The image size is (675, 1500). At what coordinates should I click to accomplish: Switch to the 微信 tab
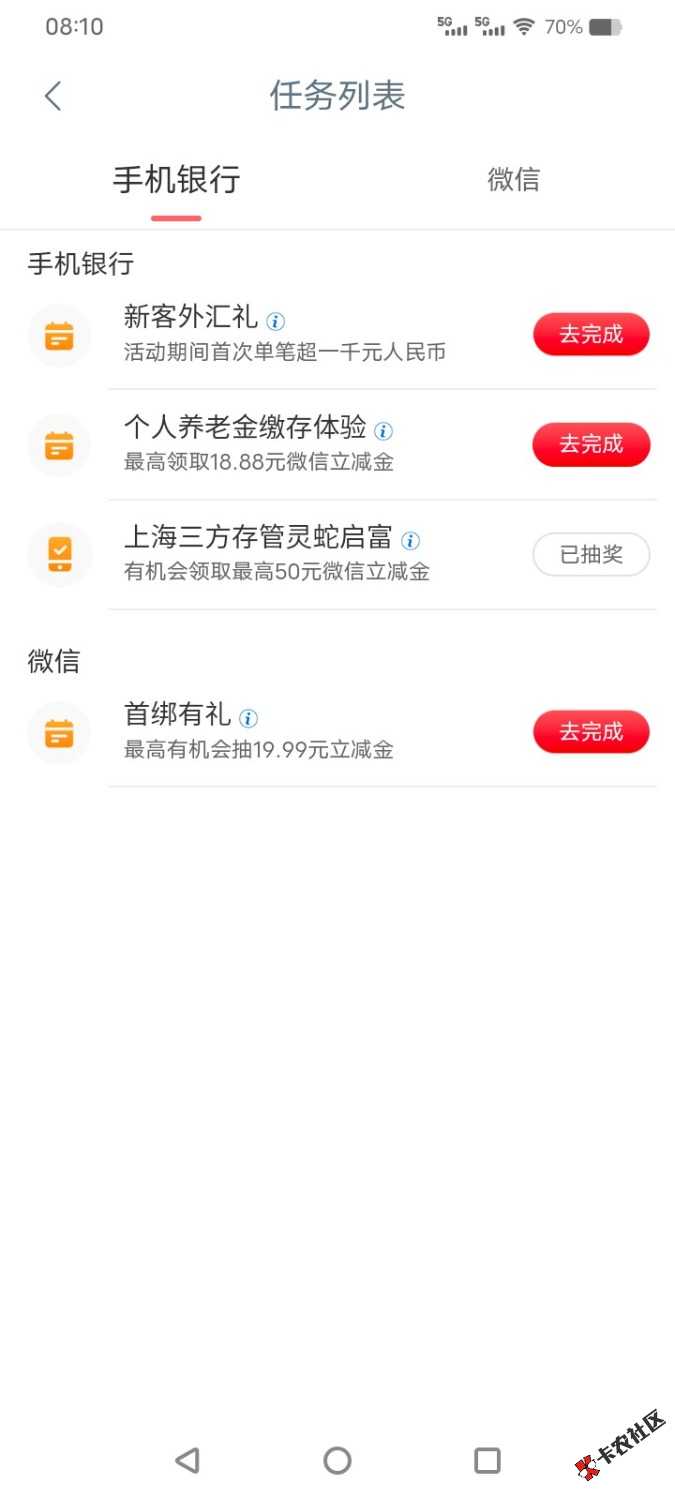pyautogui.click(x=513, y=180)
